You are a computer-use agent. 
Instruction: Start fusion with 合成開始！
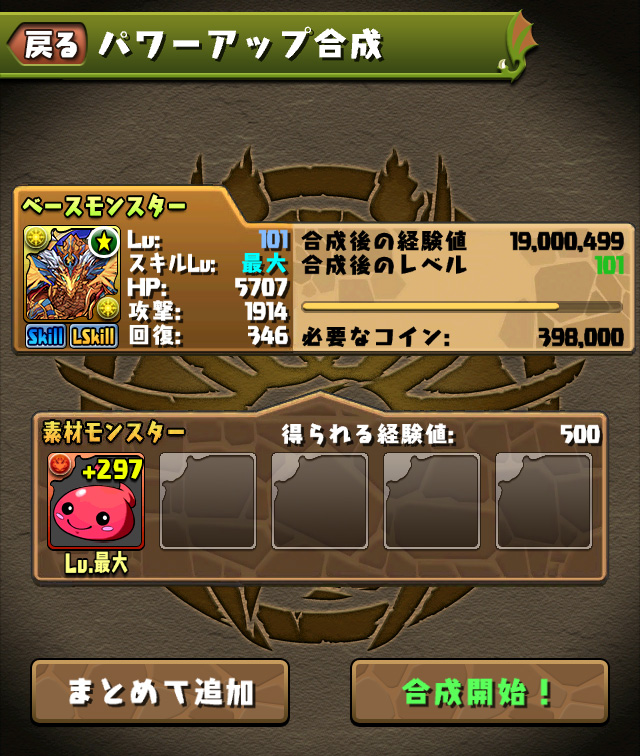tap(479, 691)
